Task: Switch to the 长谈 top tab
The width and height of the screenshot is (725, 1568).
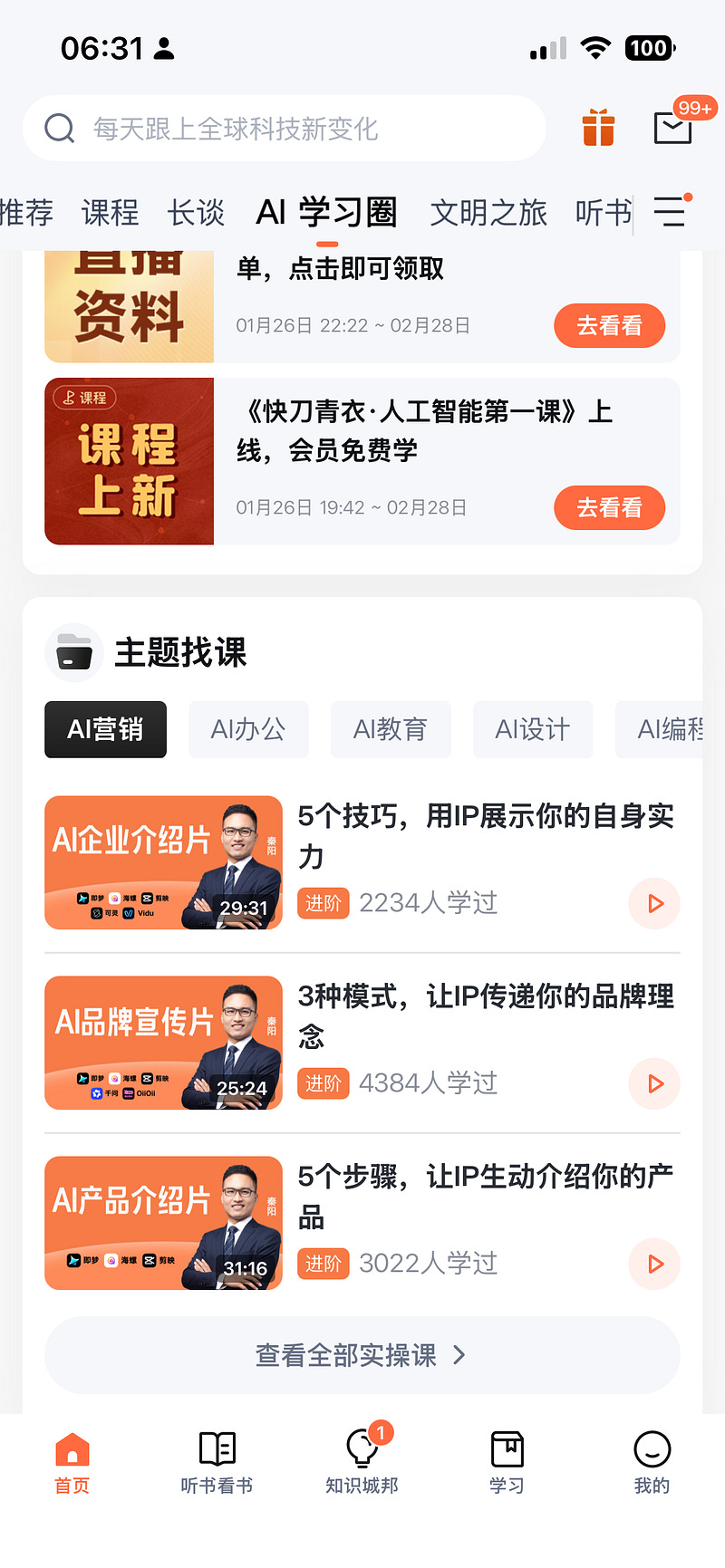Action: [196, 213]
